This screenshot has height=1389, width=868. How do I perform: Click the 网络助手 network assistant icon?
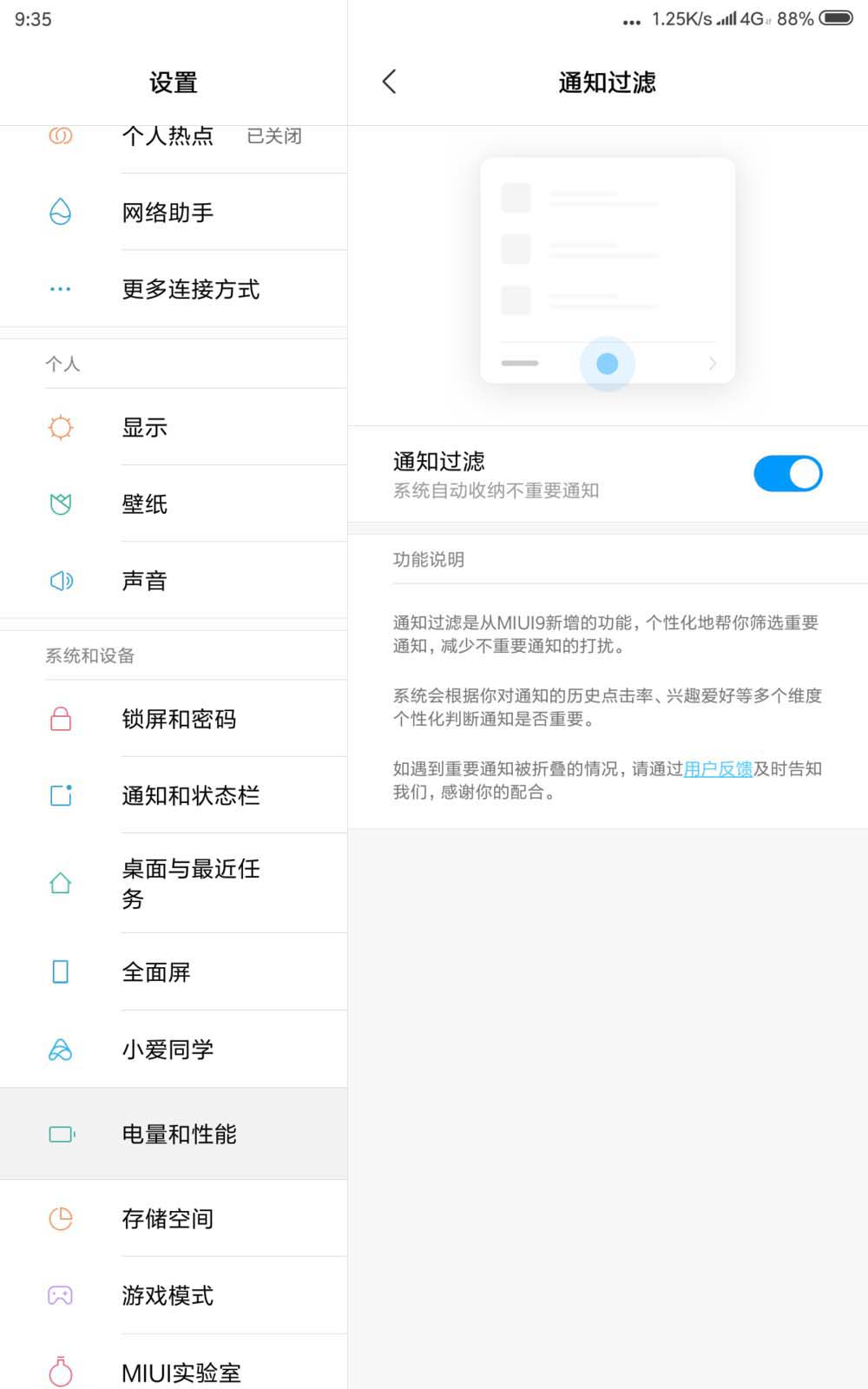point(59,212)
